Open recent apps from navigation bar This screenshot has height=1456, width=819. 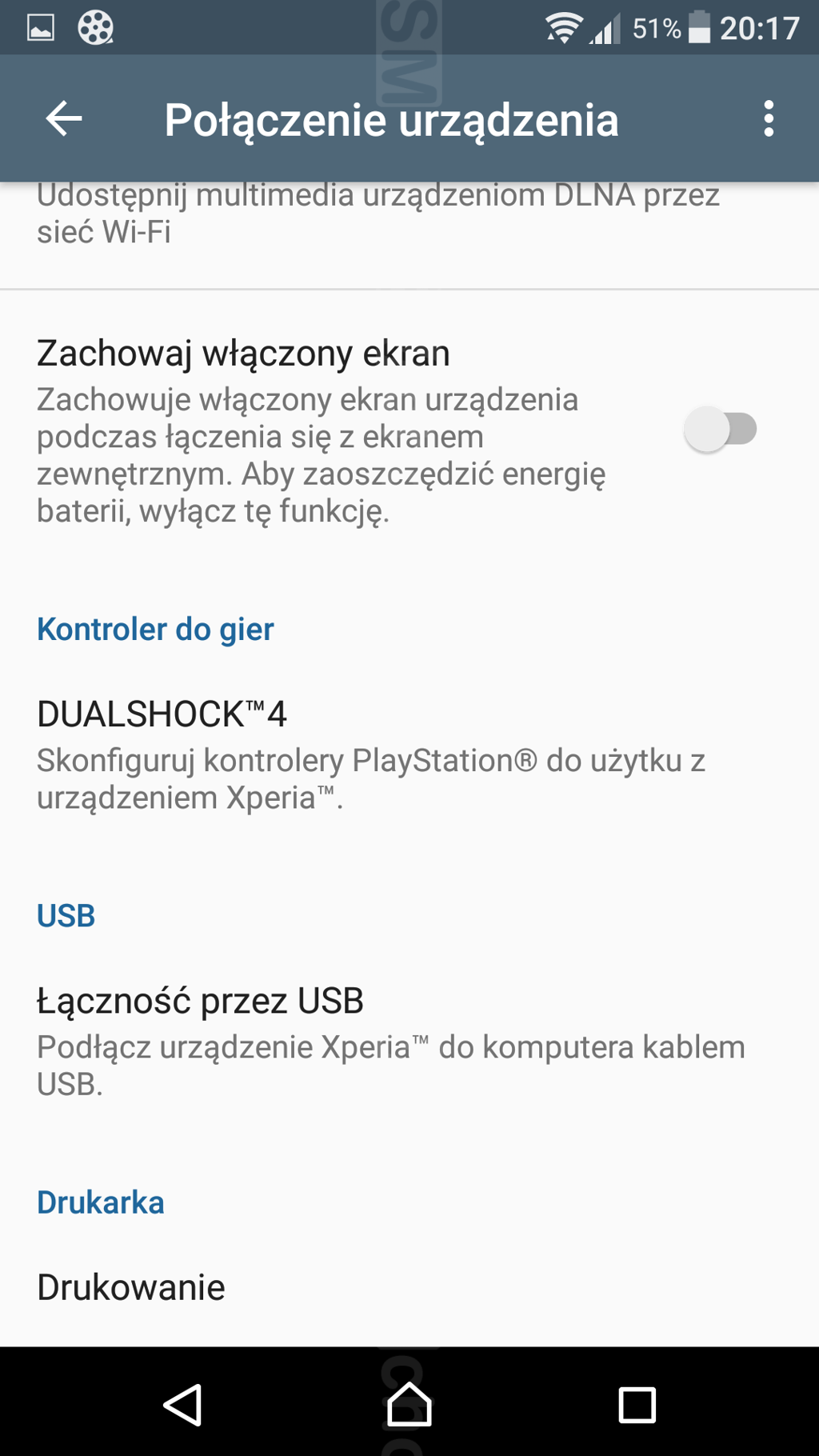[x=637, y=1404]
